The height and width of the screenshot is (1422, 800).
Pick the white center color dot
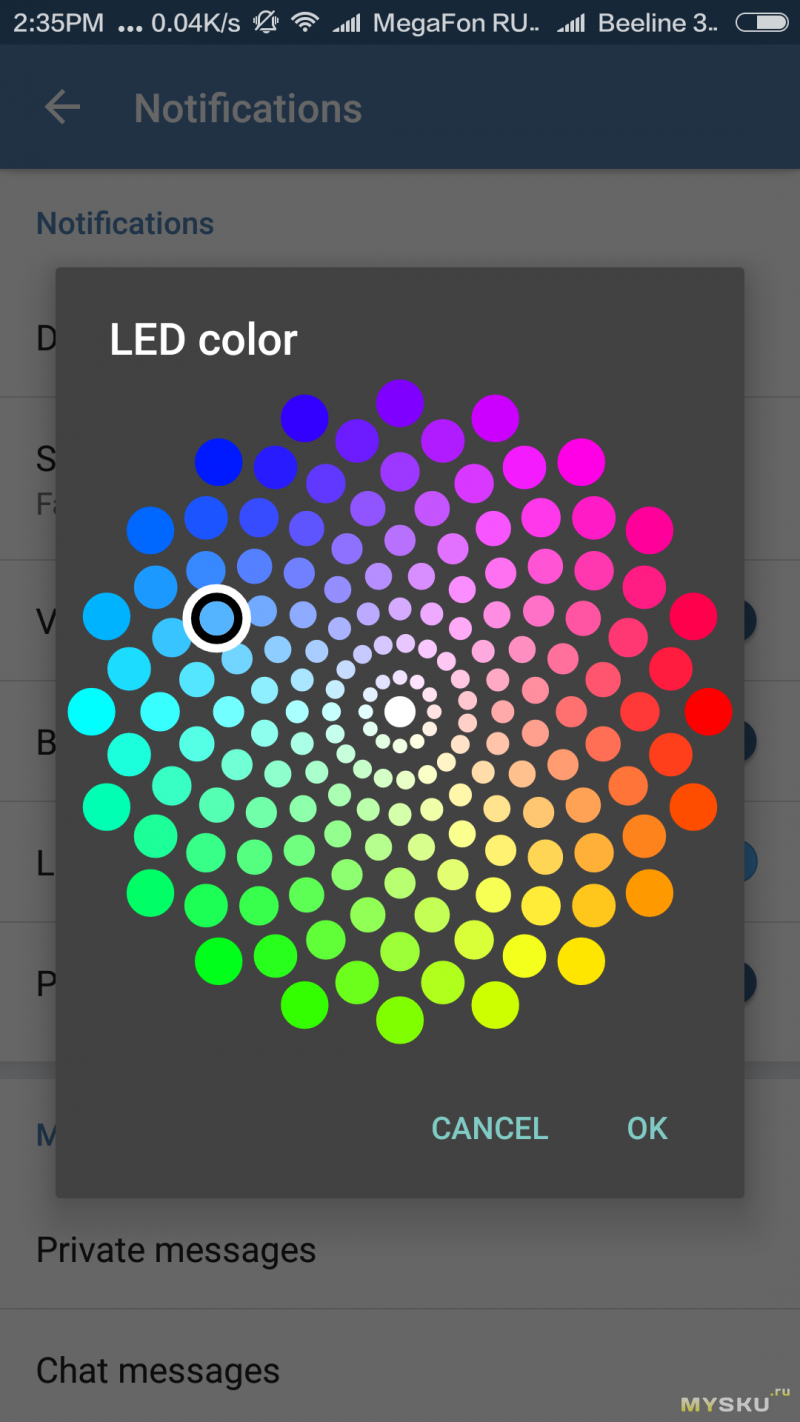pyautogui.click(x=400, y=712)
